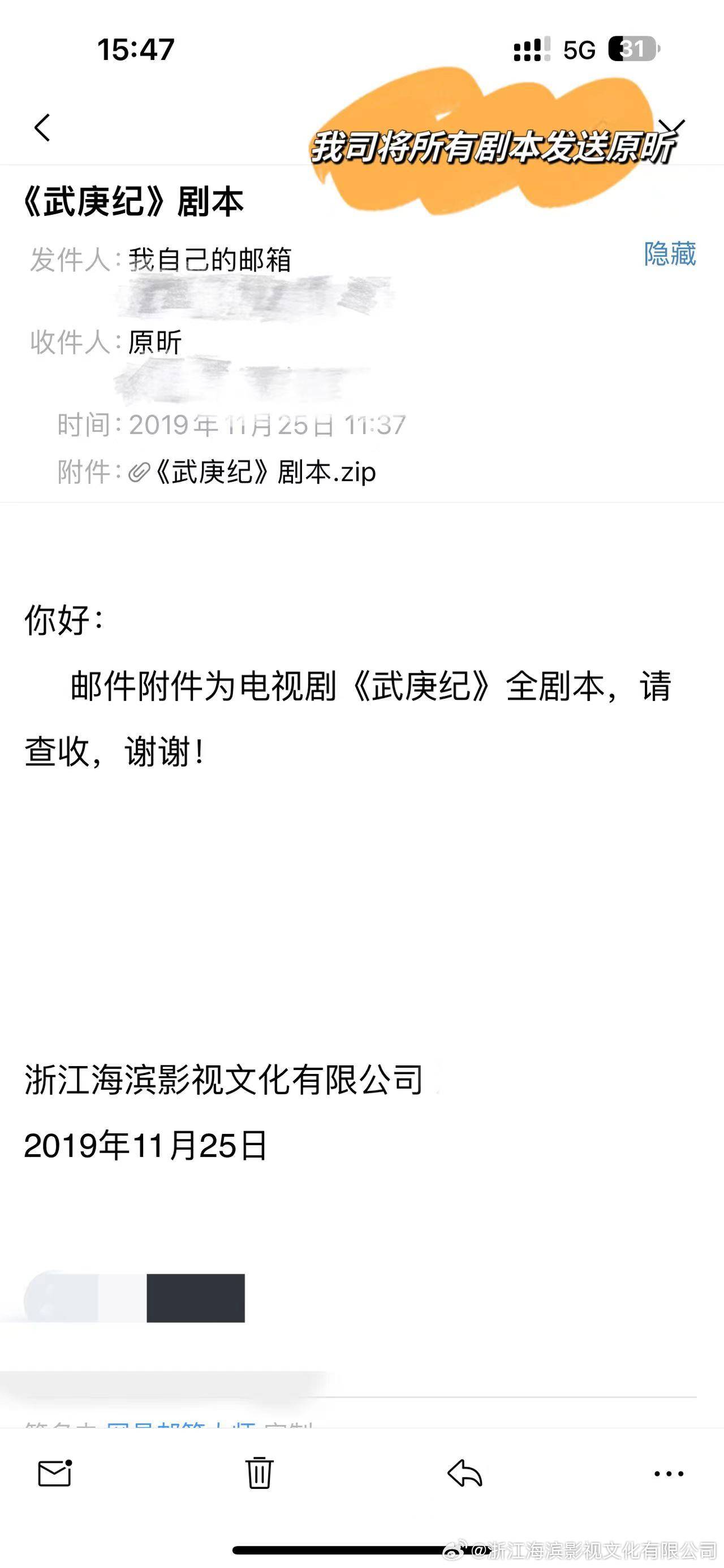Go back to the inbox list

tap(42, 127)
